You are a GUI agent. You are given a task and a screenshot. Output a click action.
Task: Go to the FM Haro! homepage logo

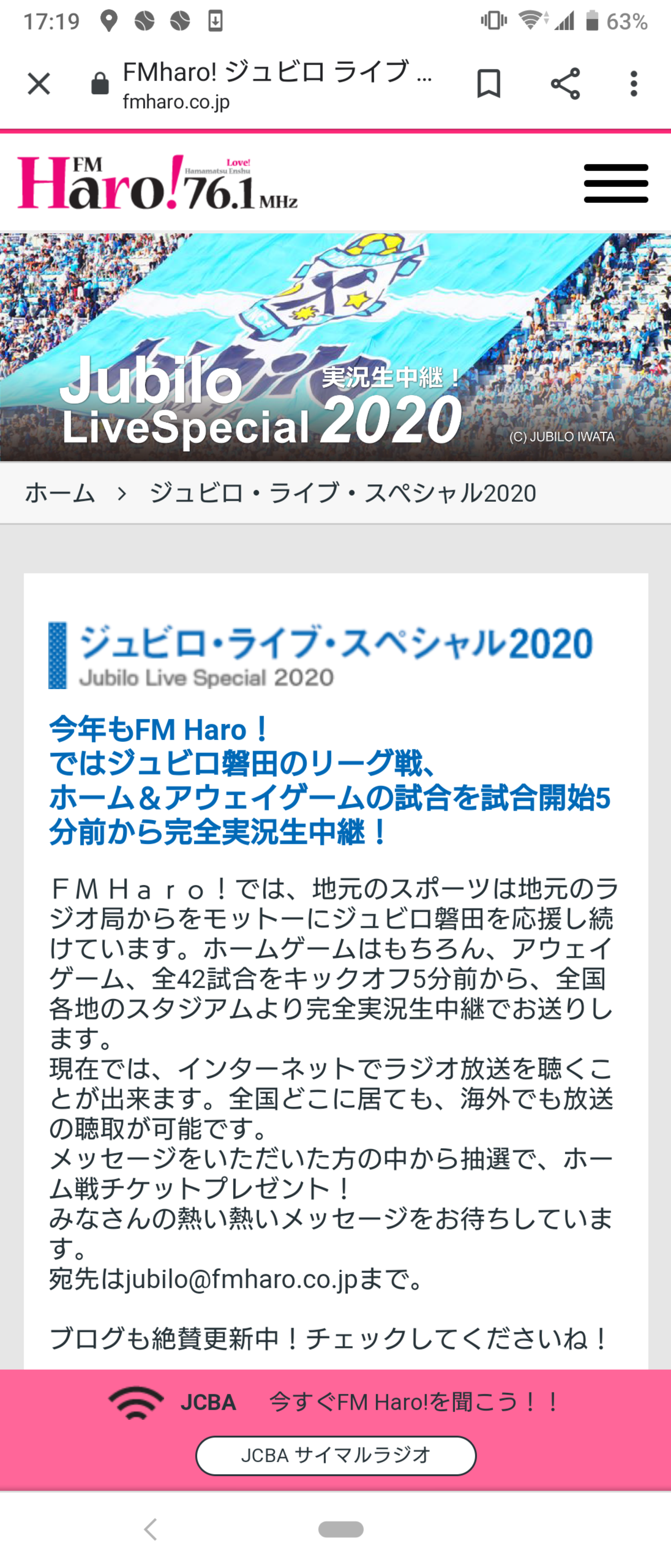click(157, 183)
